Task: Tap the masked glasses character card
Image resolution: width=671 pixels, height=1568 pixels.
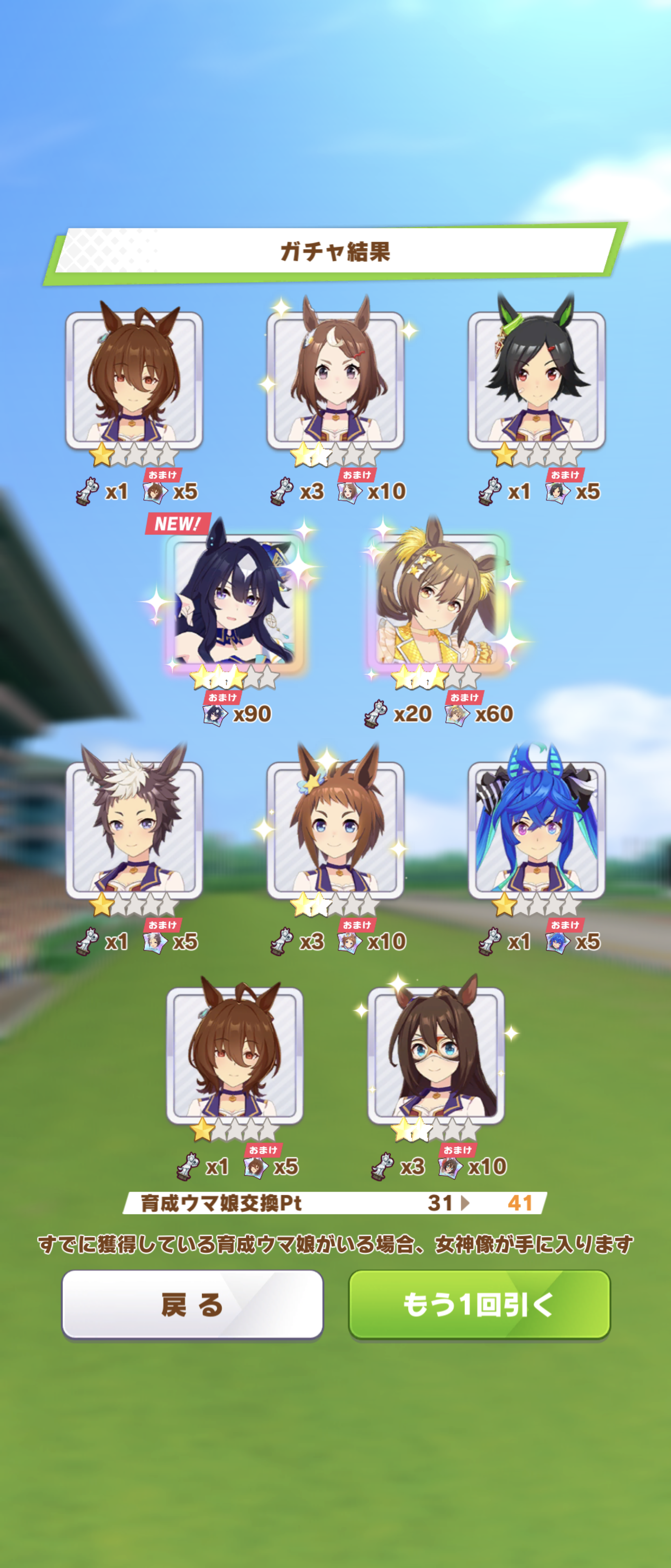Action: (436, 1054)
